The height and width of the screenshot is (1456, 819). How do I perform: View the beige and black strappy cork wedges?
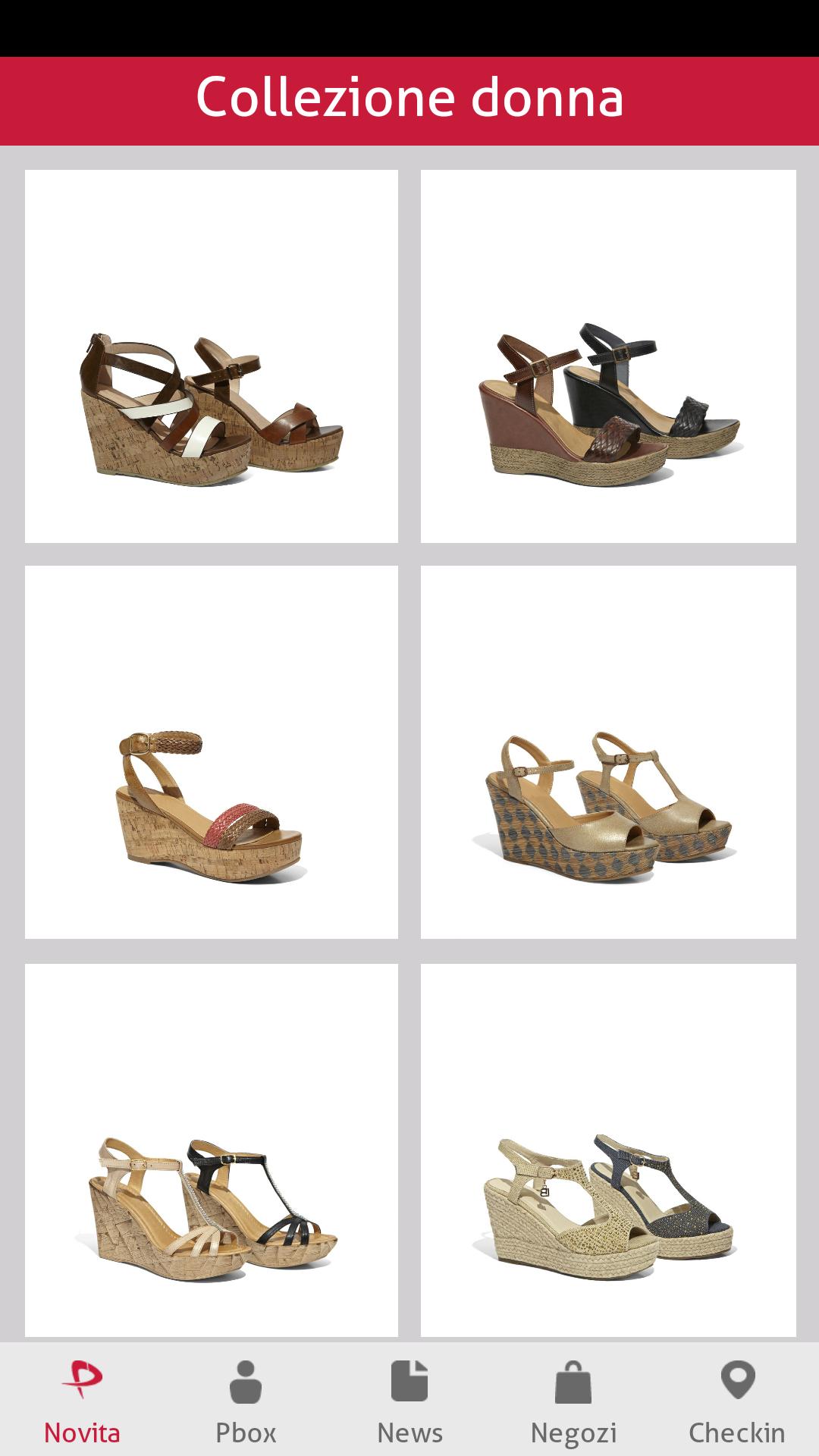click(x=212, y=1150)
